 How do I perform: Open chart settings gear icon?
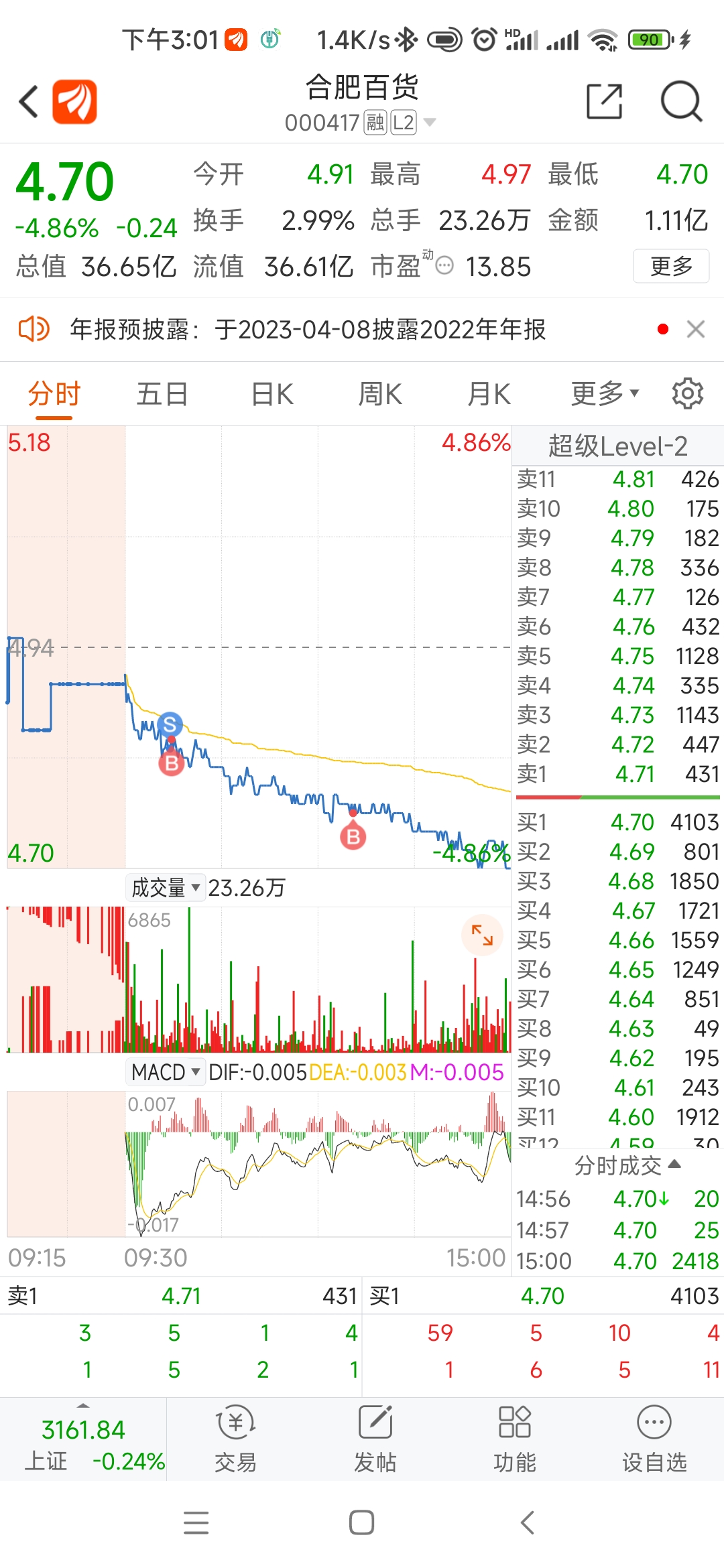coord(688,393)
